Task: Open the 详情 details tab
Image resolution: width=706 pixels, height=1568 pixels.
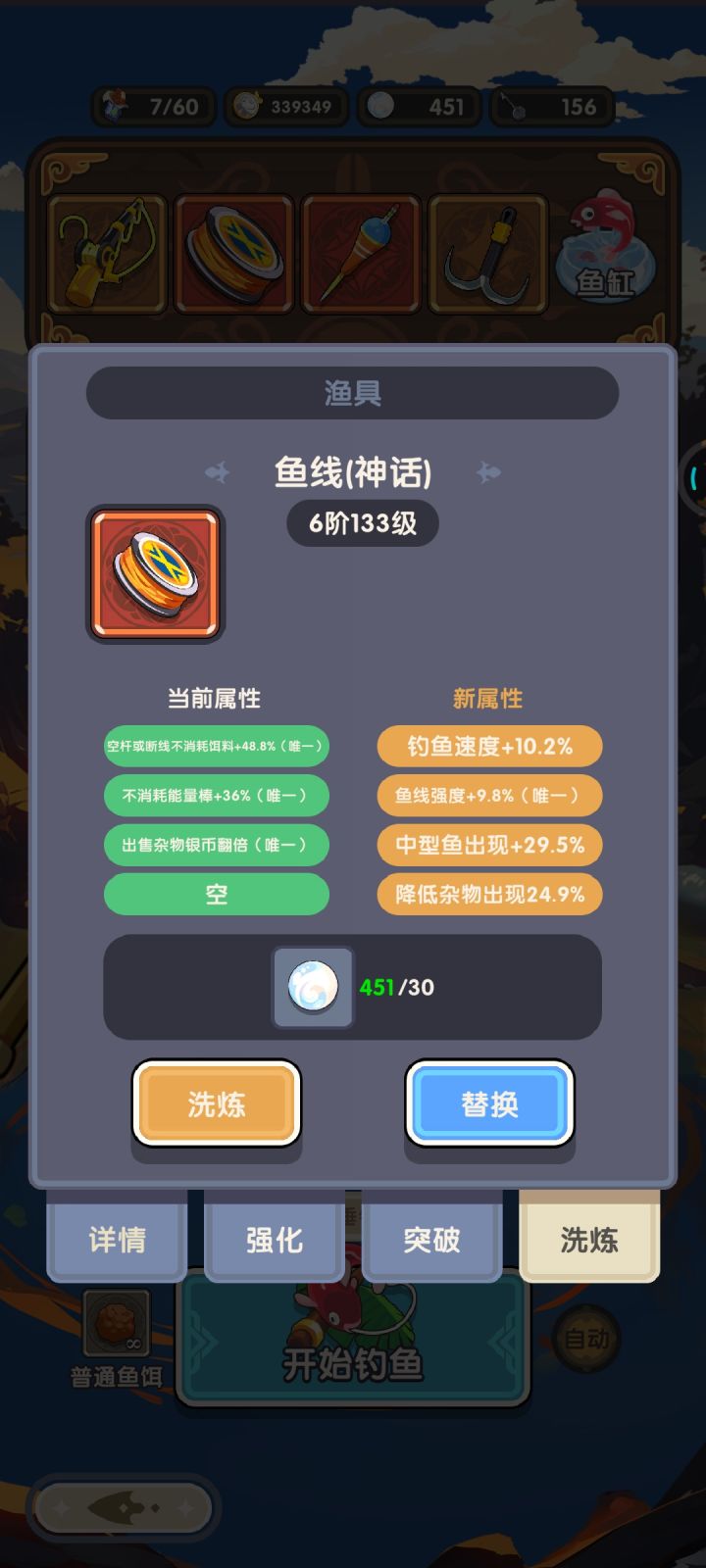Action: [117, 1240]
